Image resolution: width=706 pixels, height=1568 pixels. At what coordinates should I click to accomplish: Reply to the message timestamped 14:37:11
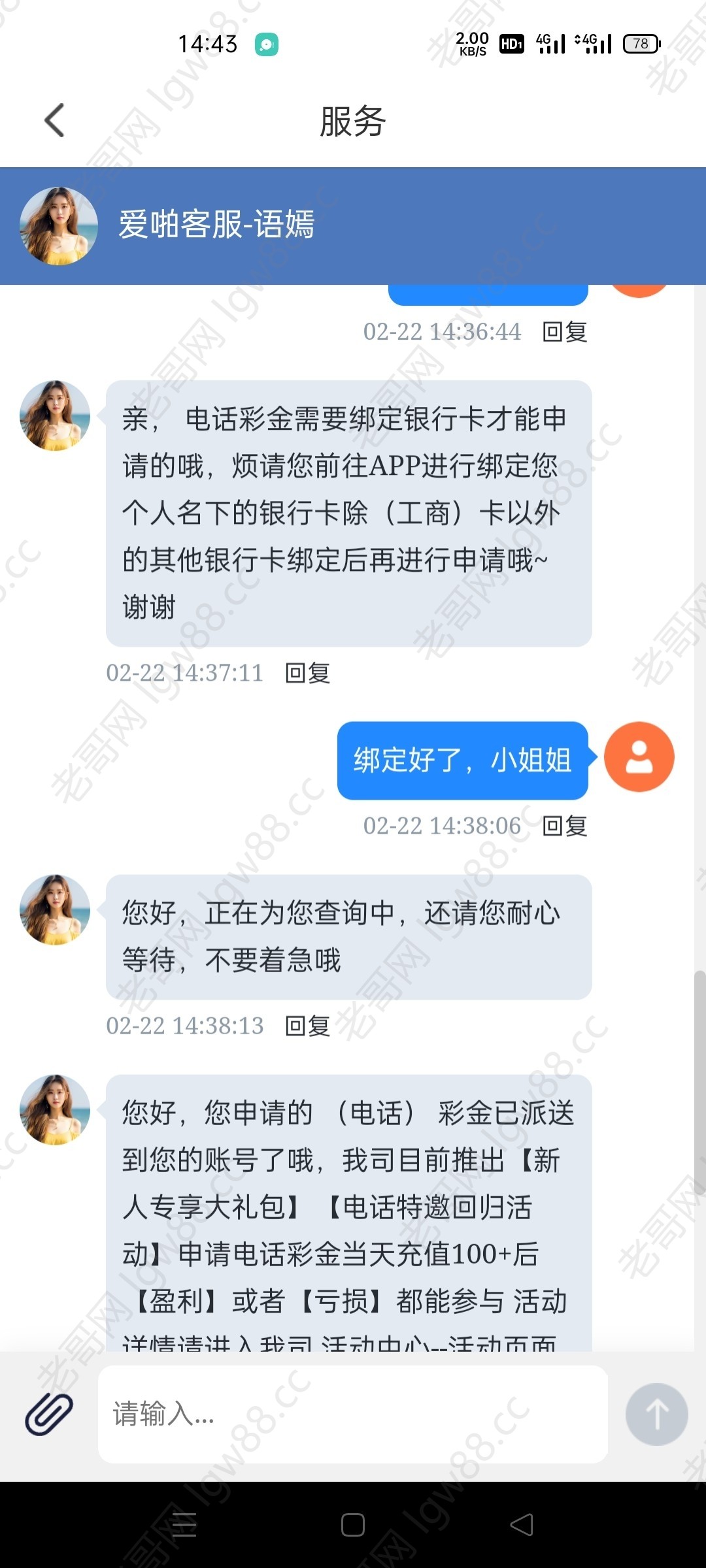click(307, 673)
